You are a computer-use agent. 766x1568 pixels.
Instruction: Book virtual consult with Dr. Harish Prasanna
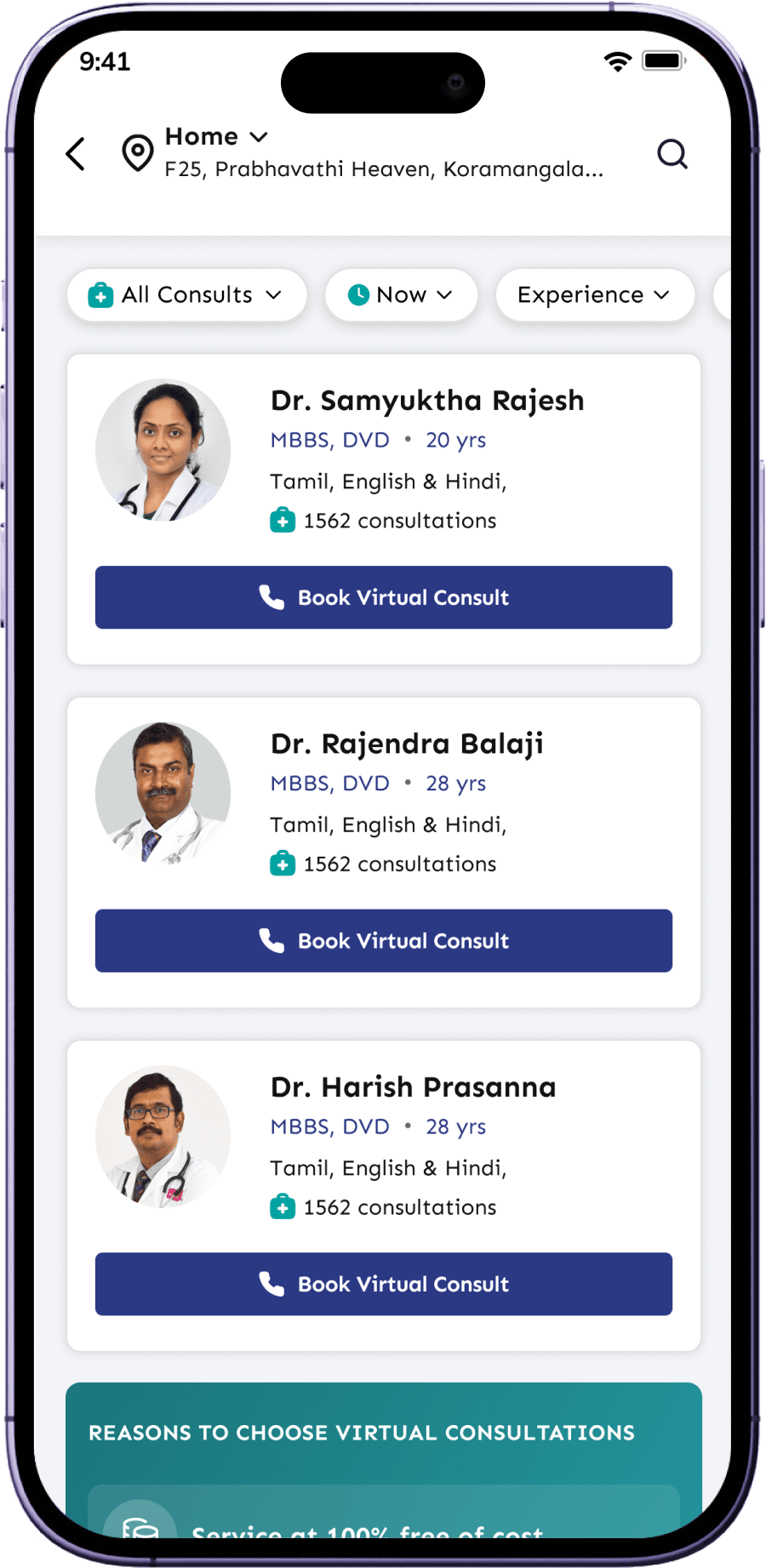pyautogui.click(x=383, y=1284)
